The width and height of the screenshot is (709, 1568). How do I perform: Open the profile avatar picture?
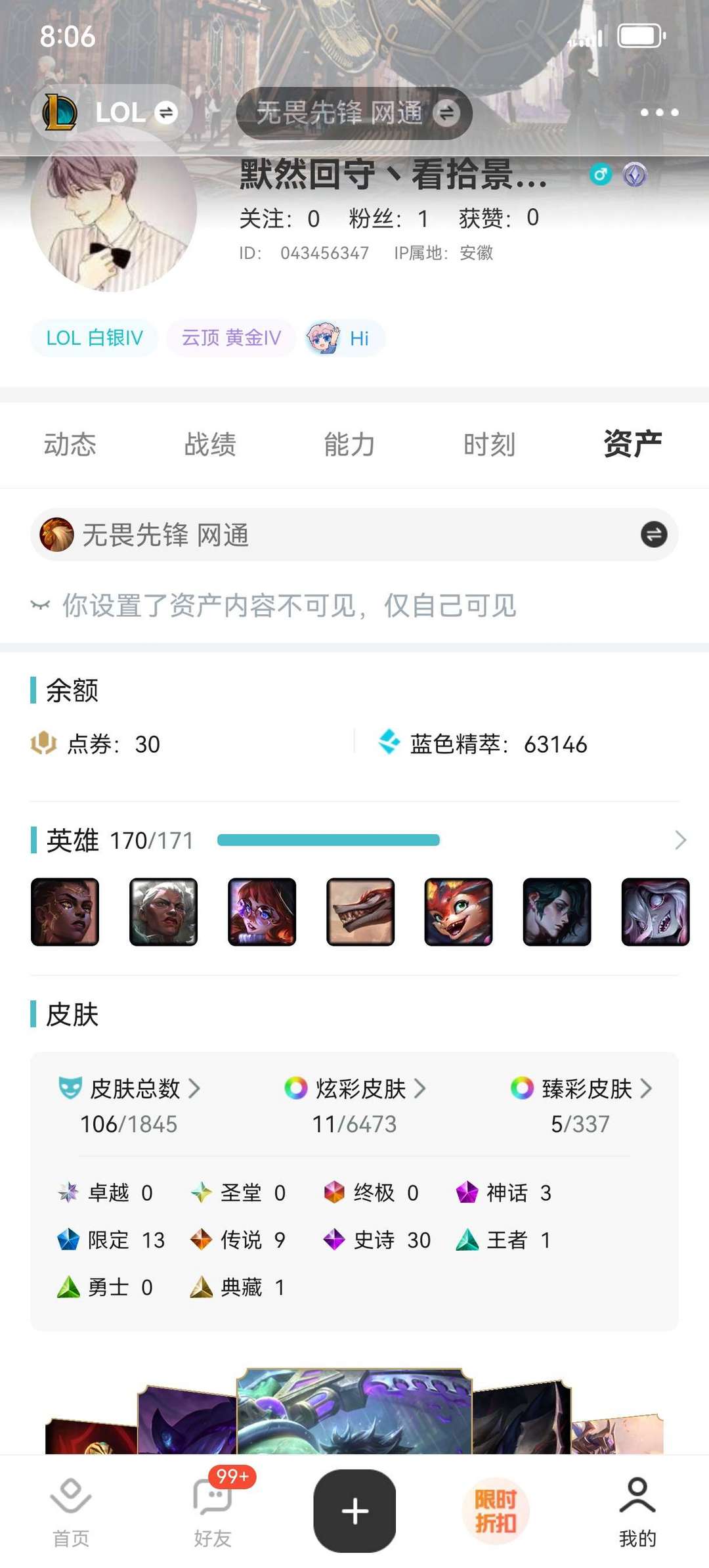114,208
